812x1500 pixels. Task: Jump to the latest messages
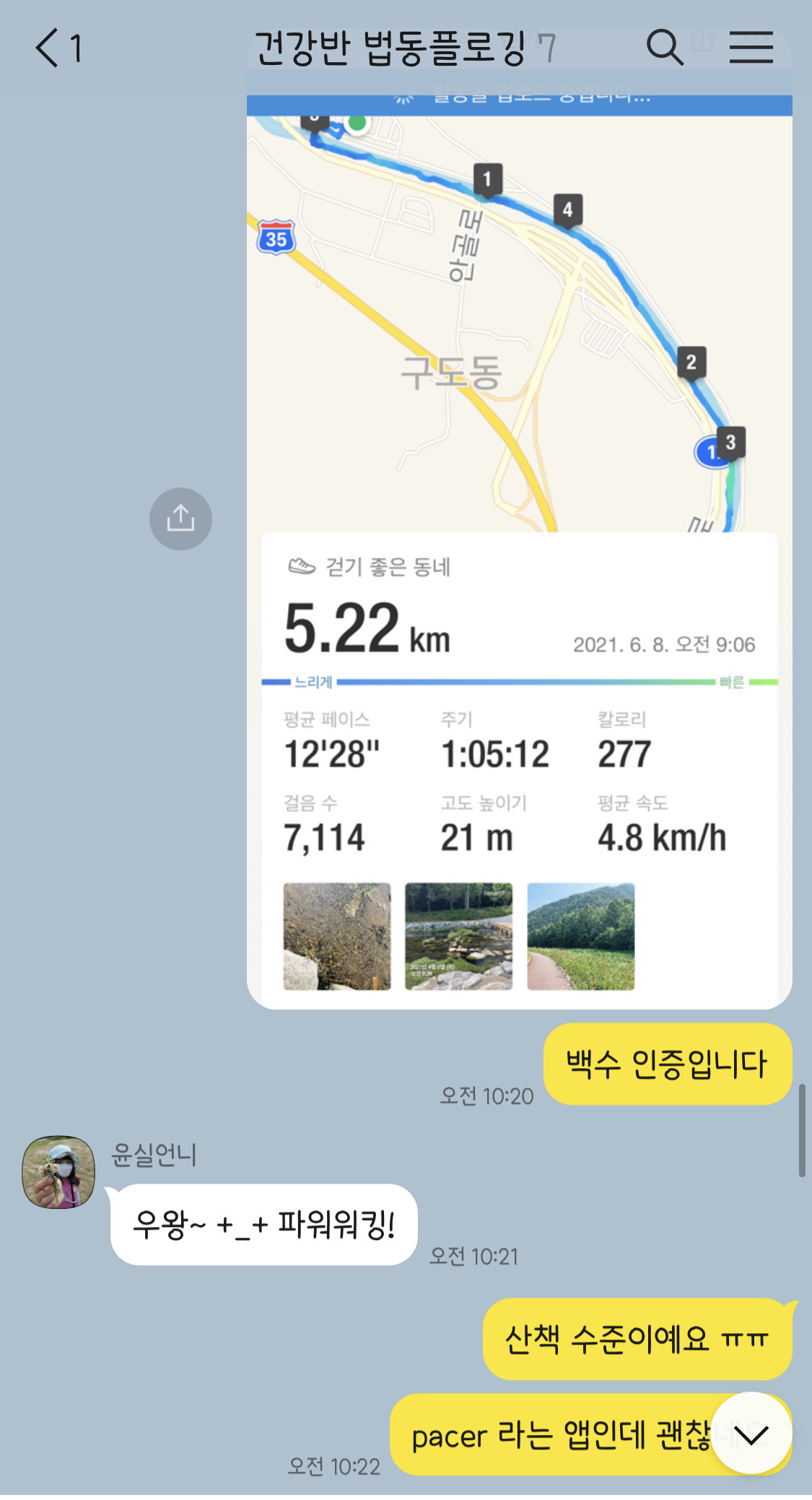tap(751, 1434)
